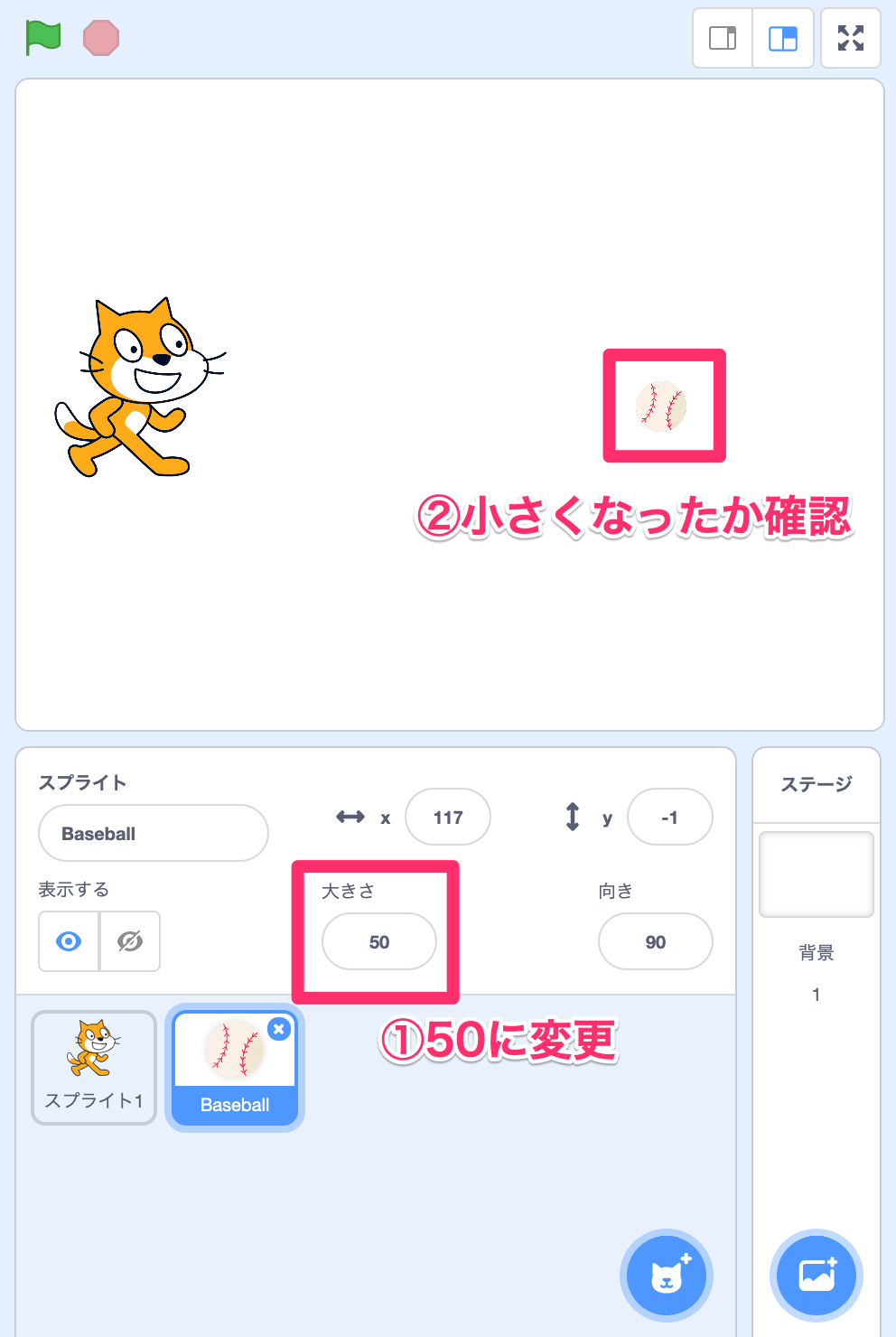Click the green flag to run
Image resolution: width=896 pixels, height=1337 pixels.
coord(42,38)
